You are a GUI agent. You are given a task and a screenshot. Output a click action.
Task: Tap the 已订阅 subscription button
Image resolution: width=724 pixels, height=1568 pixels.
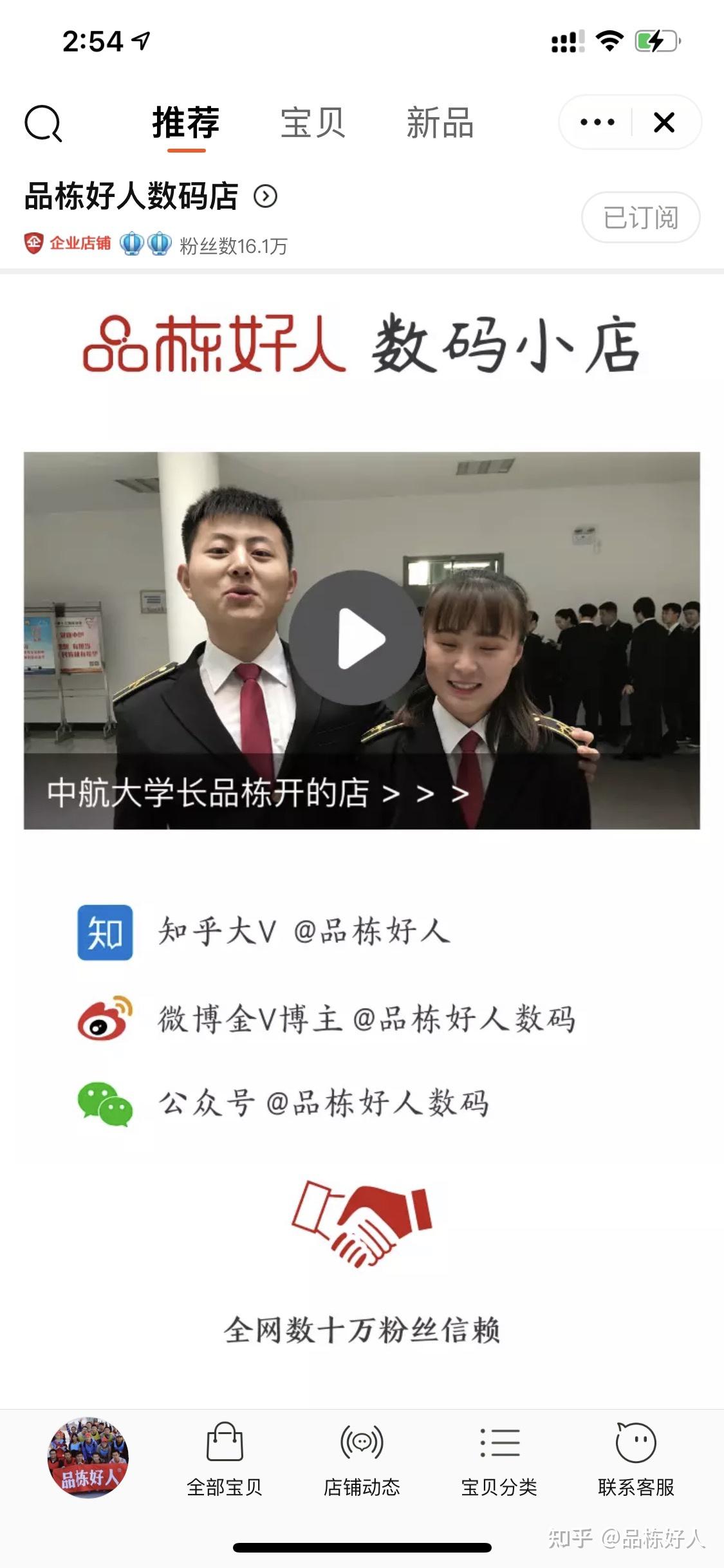point(640,218)
